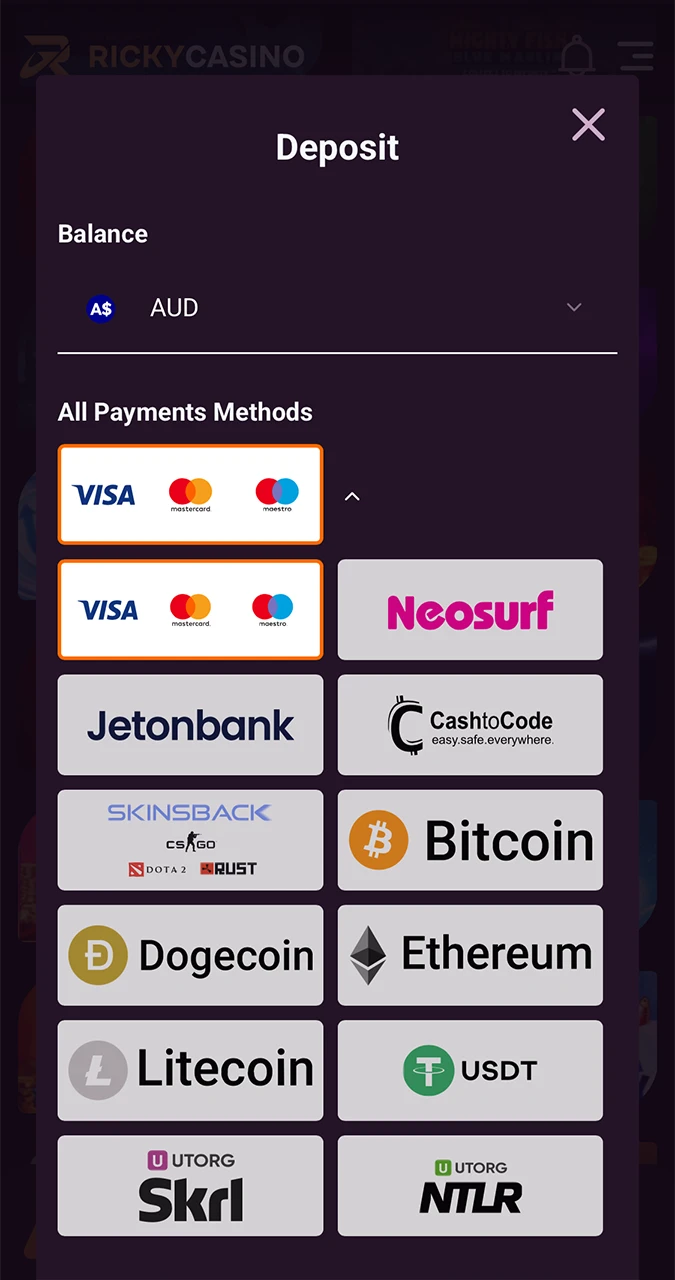Choose Dogecoin as payment method
The image size is (675, 1280).
190,955
